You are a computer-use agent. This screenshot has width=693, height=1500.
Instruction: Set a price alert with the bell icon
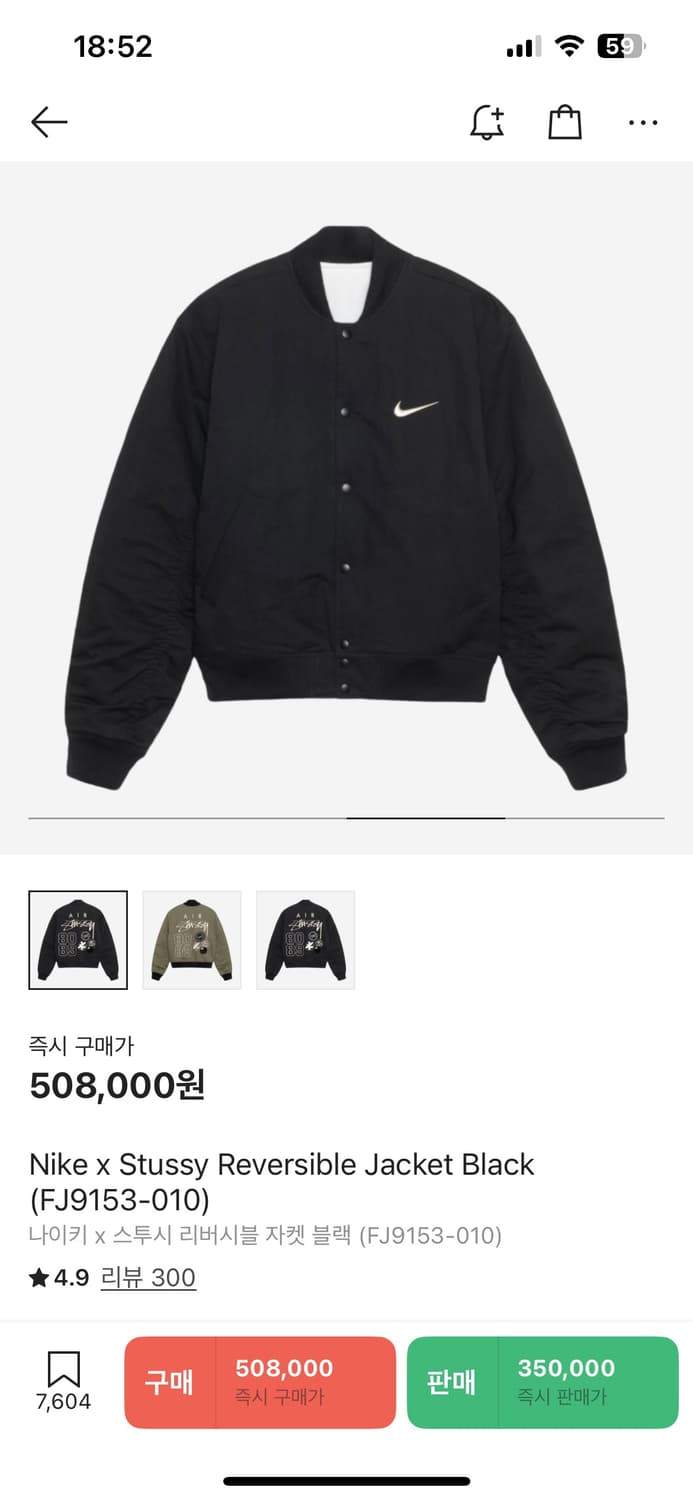click(x=487, y=123)
